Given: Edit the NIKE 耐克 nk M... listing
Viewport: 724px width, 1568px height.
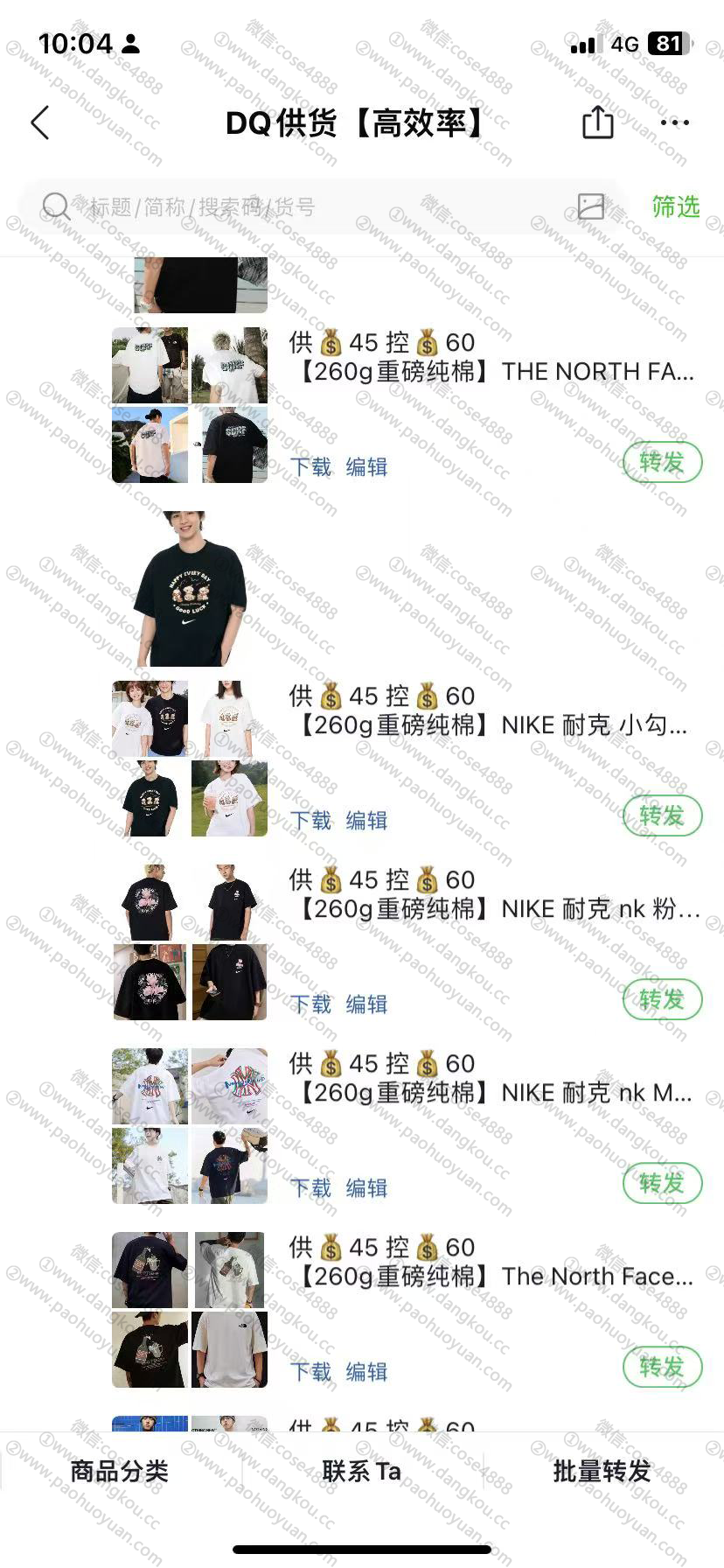Looking at the screenshot, I should pyautogui.click(x=366, y=1188).
